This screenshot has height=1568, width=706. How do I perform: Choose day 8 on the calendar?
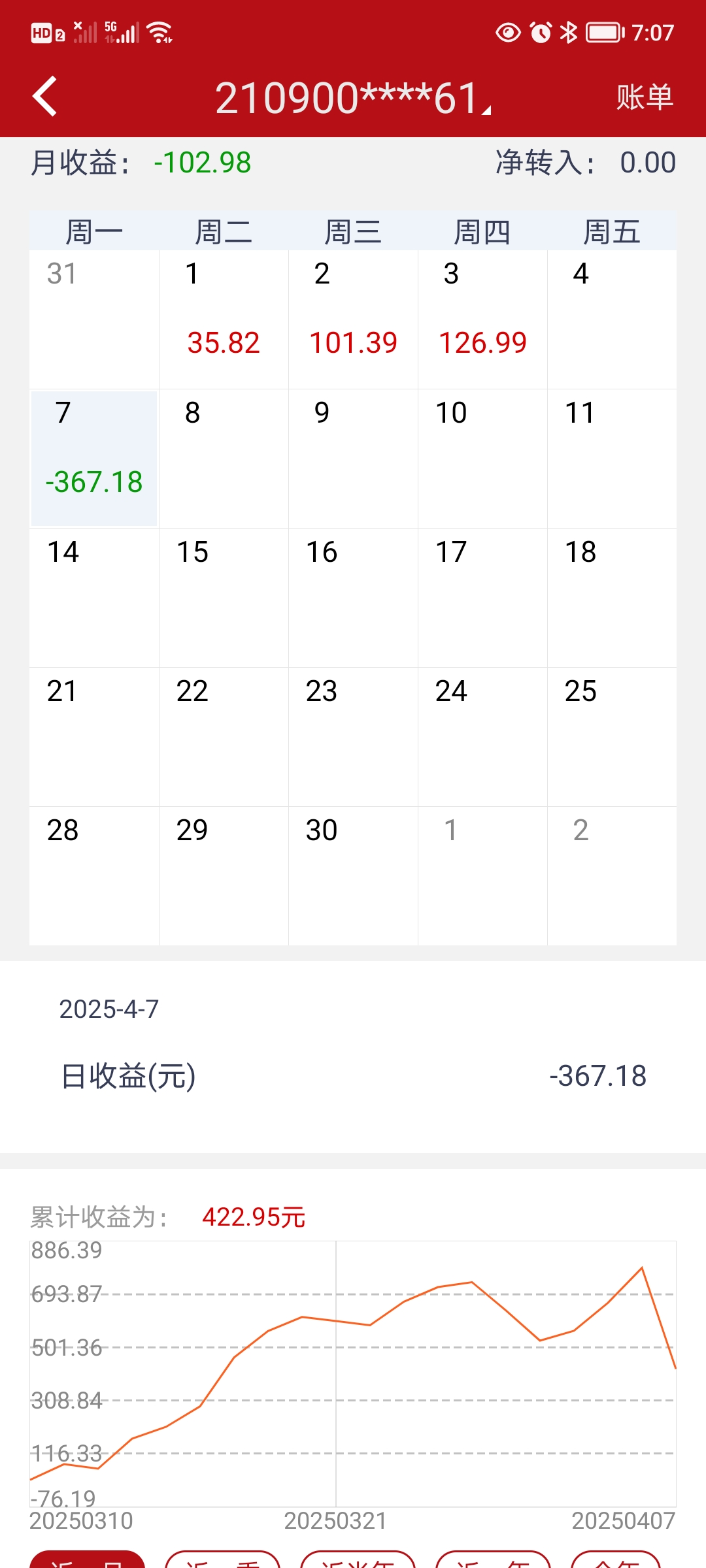click(224, 458)
